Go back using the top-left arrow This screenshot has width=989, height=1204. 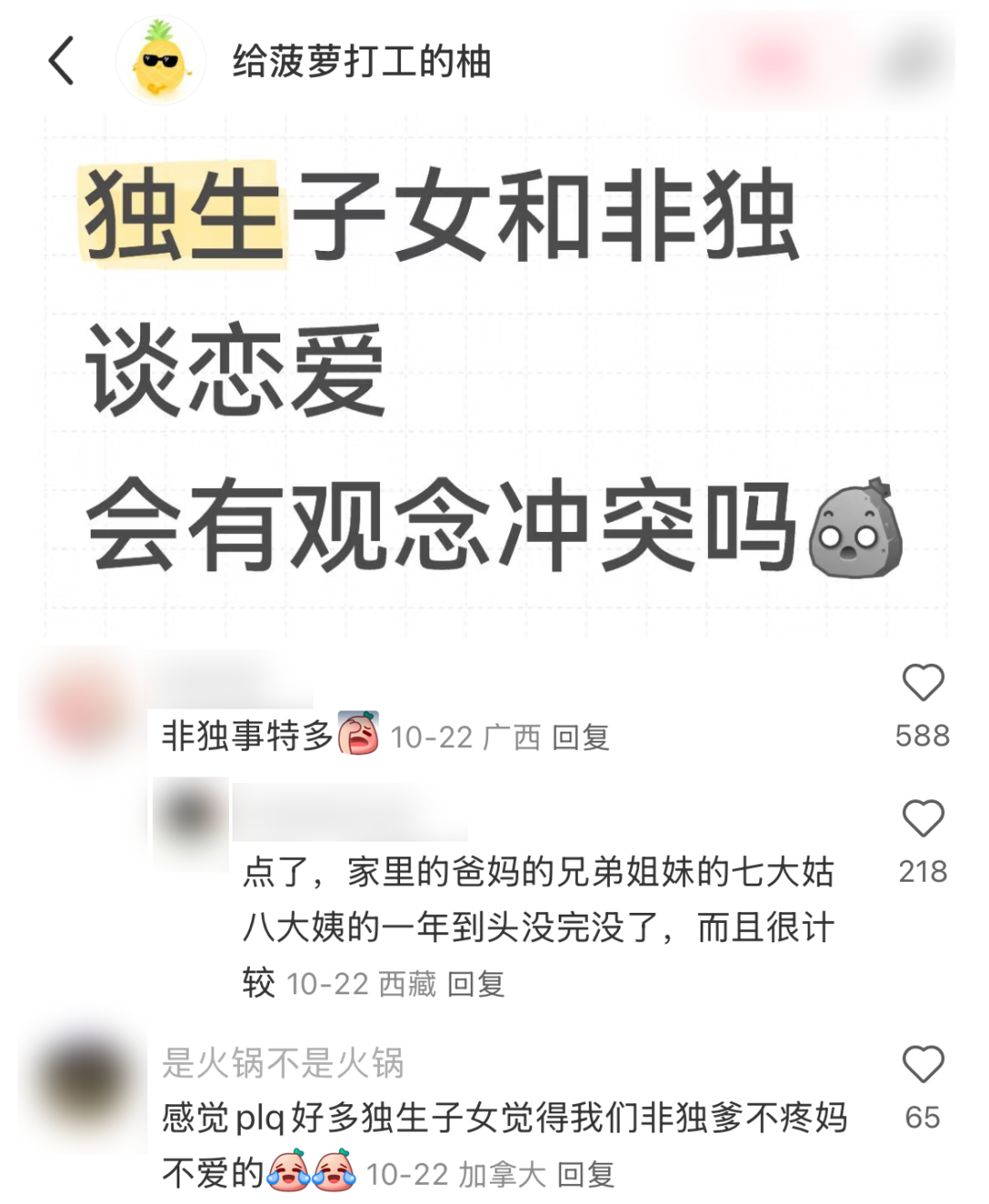click(x=61, y=61)
